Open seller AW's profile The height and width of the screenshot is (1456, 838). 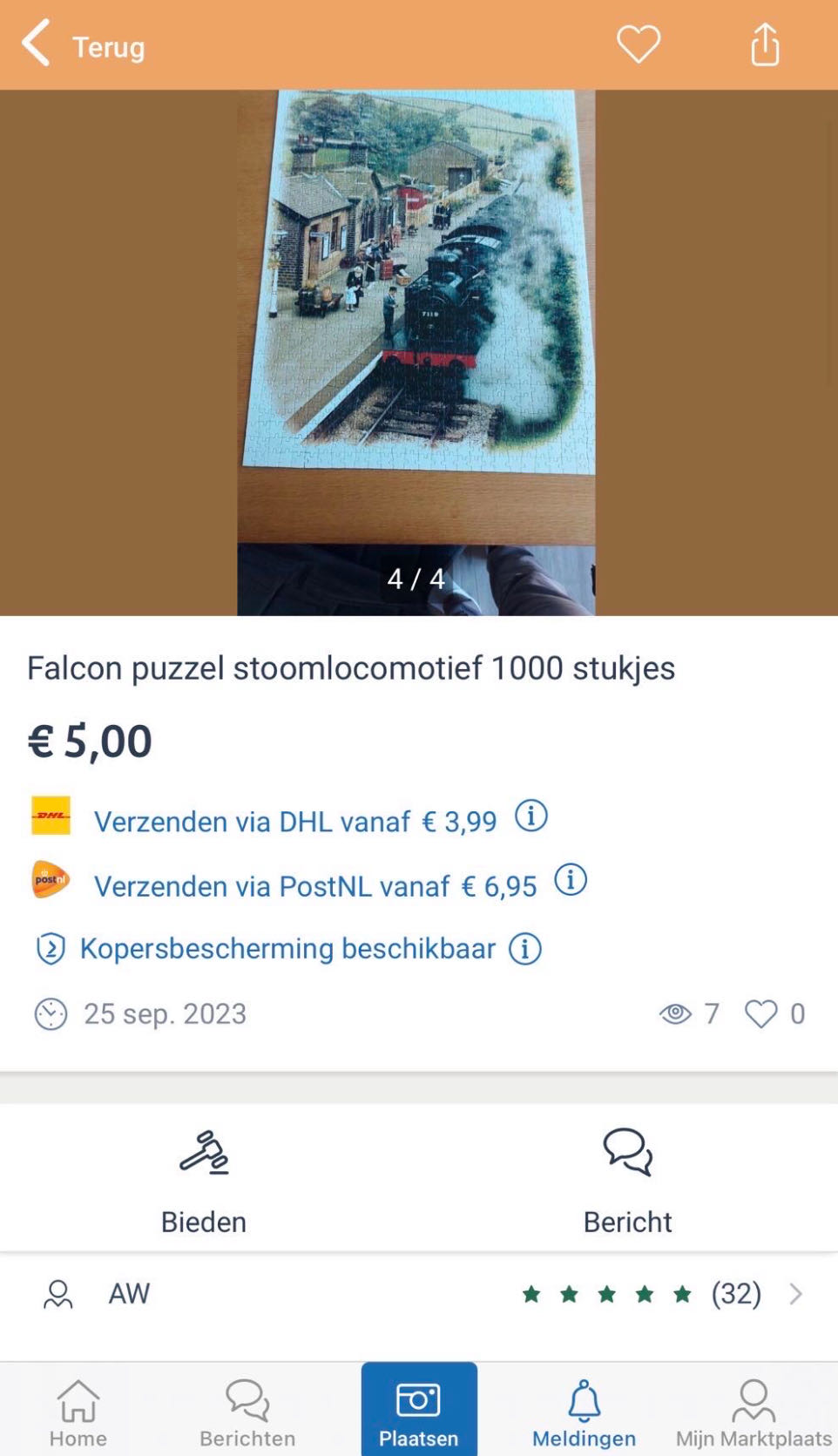[x=418, y=1294]
